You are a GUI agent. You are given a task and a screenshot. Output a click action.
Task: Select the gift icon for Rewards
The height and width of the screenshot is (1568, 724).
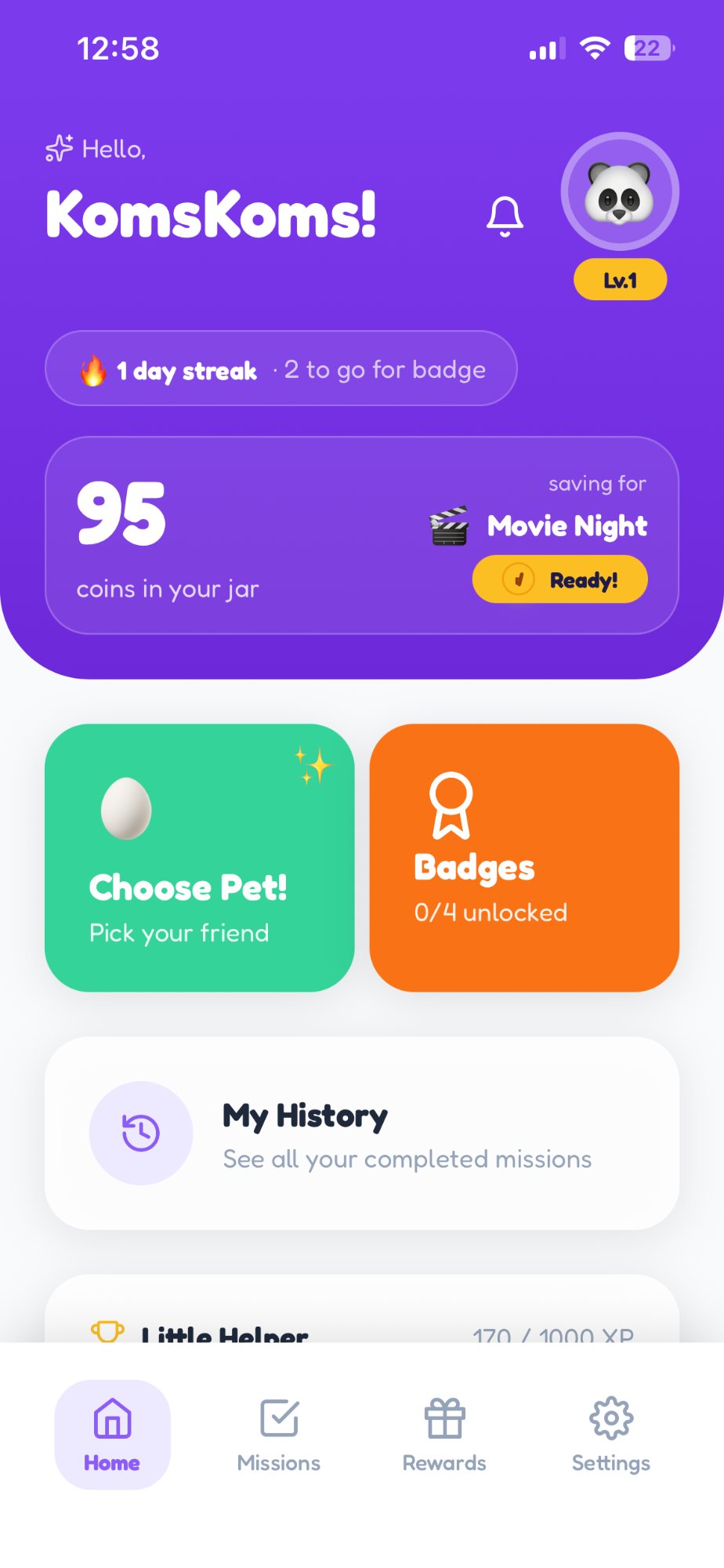coord(443,1417)
